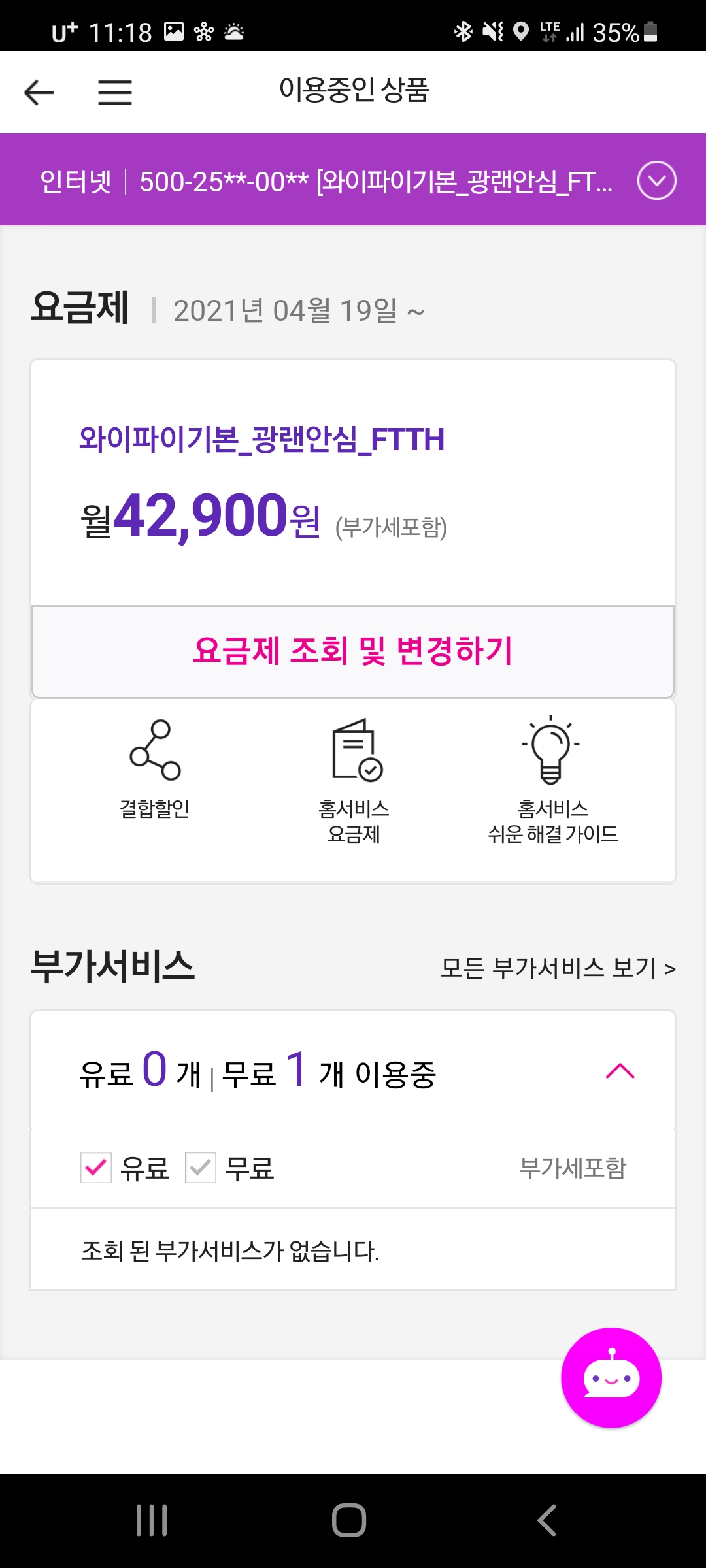Open recent apps from navigation bar
The width and height of the screenshot is (706, 1568).
[x=152, y=1520]
